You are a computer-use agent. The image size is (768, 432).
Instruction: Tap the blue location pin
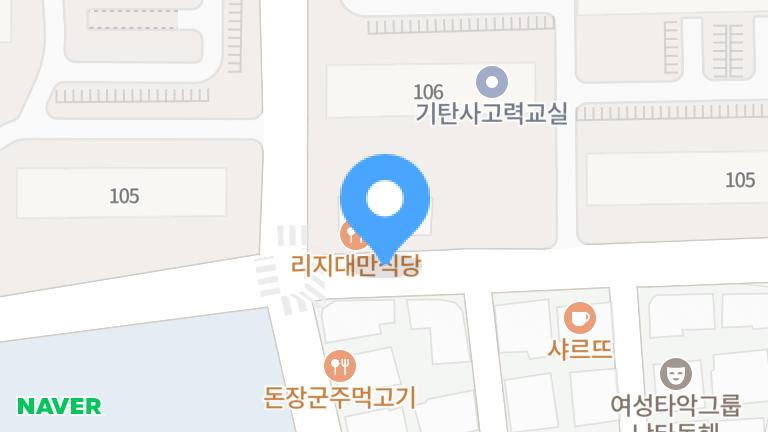[x=385, y=202]
